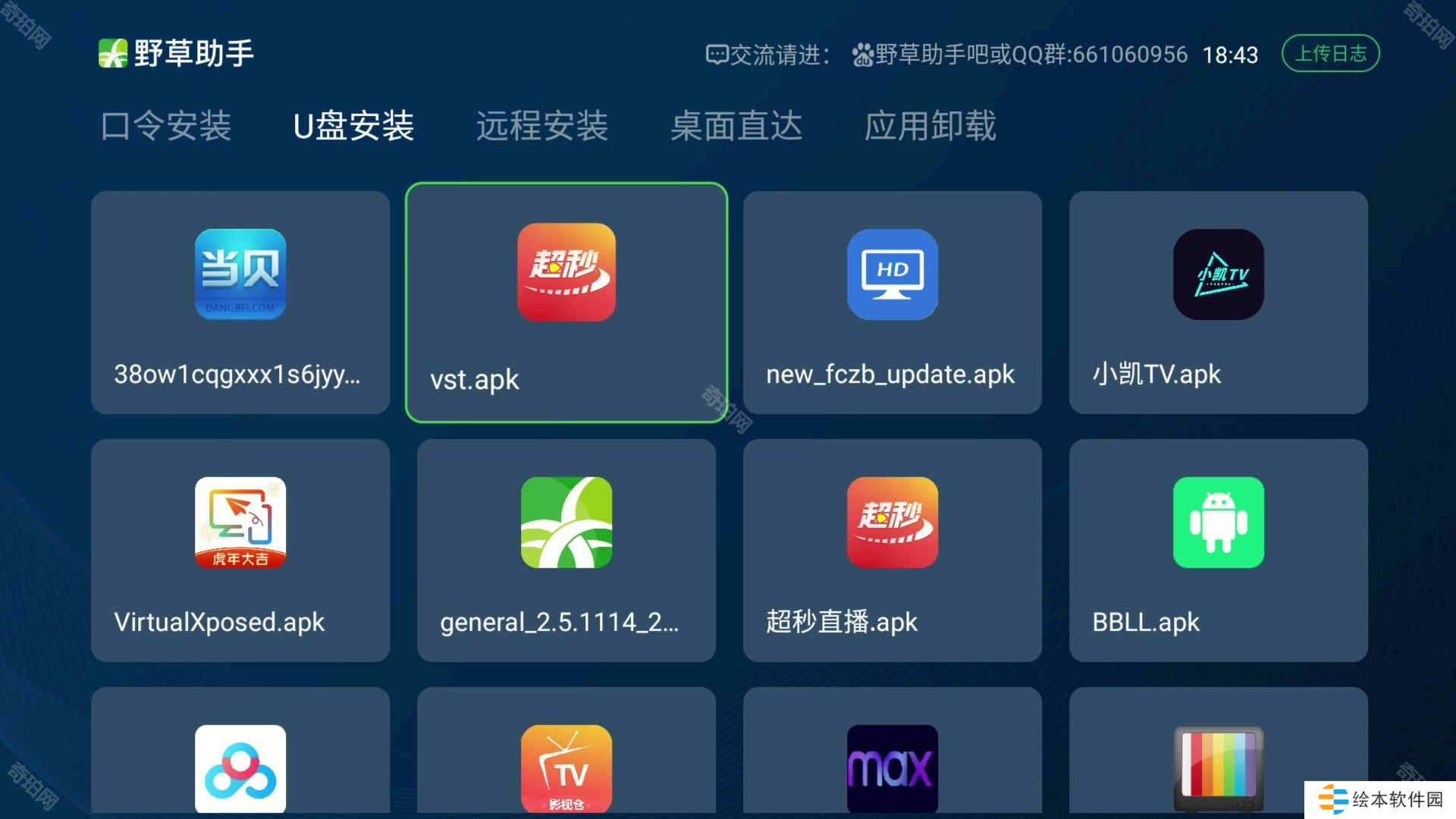Select the U盘安装 tab
The height and width of the screenshot is (819, 1456).
point(353,126)
